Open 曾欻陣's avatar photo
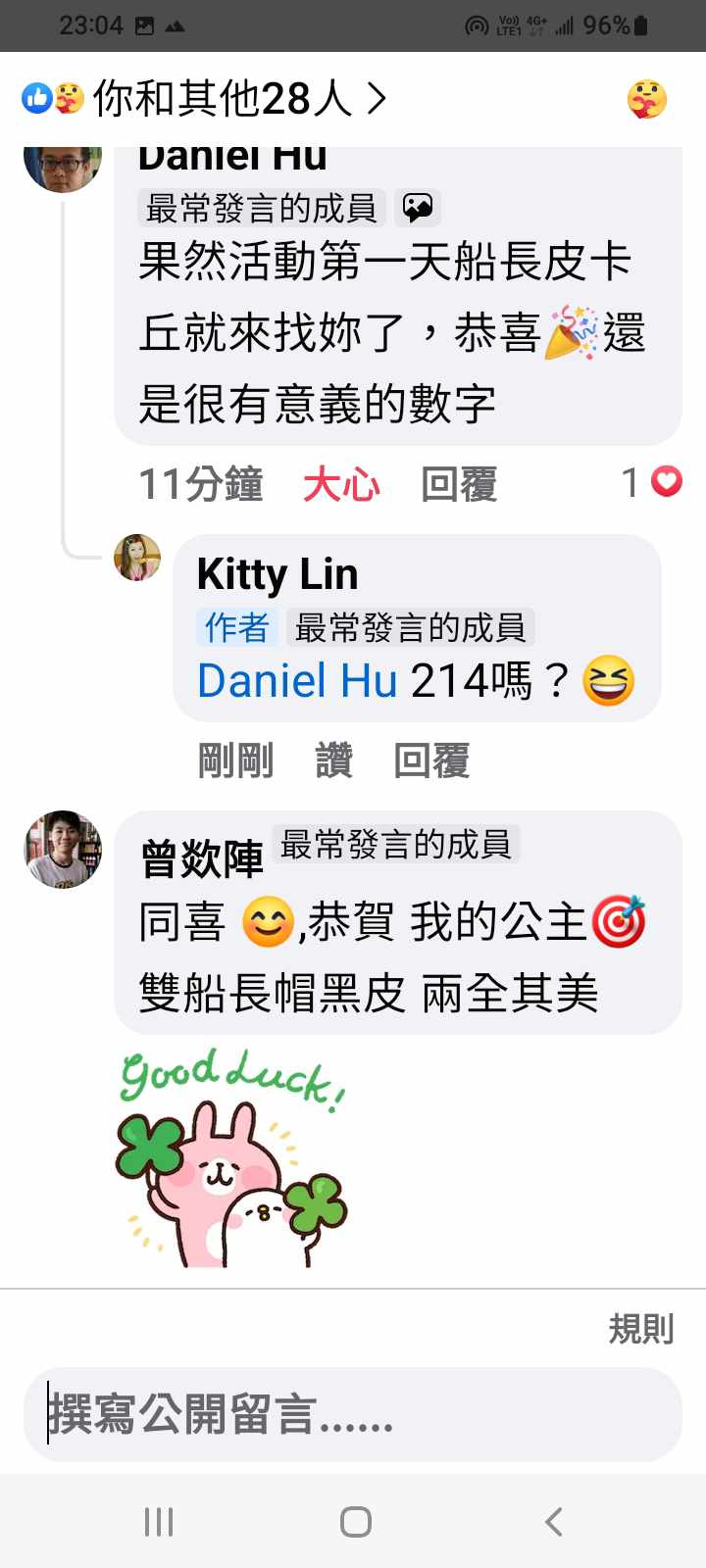This screenshot has width=706, height=1568. coord(63,850)
